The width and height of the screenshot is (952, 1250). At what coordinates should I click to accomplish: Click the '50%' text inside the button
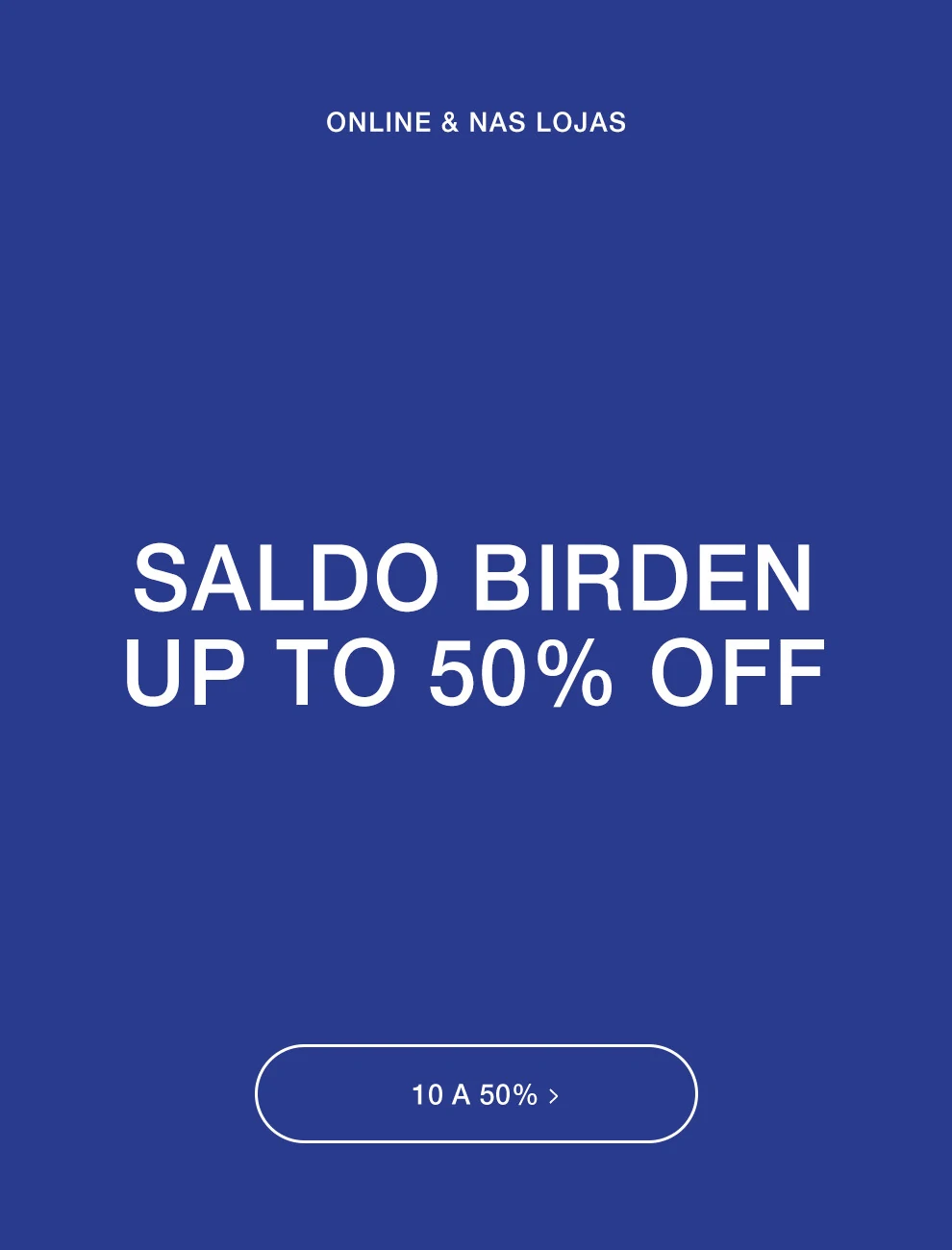(x=507, y=1093)
